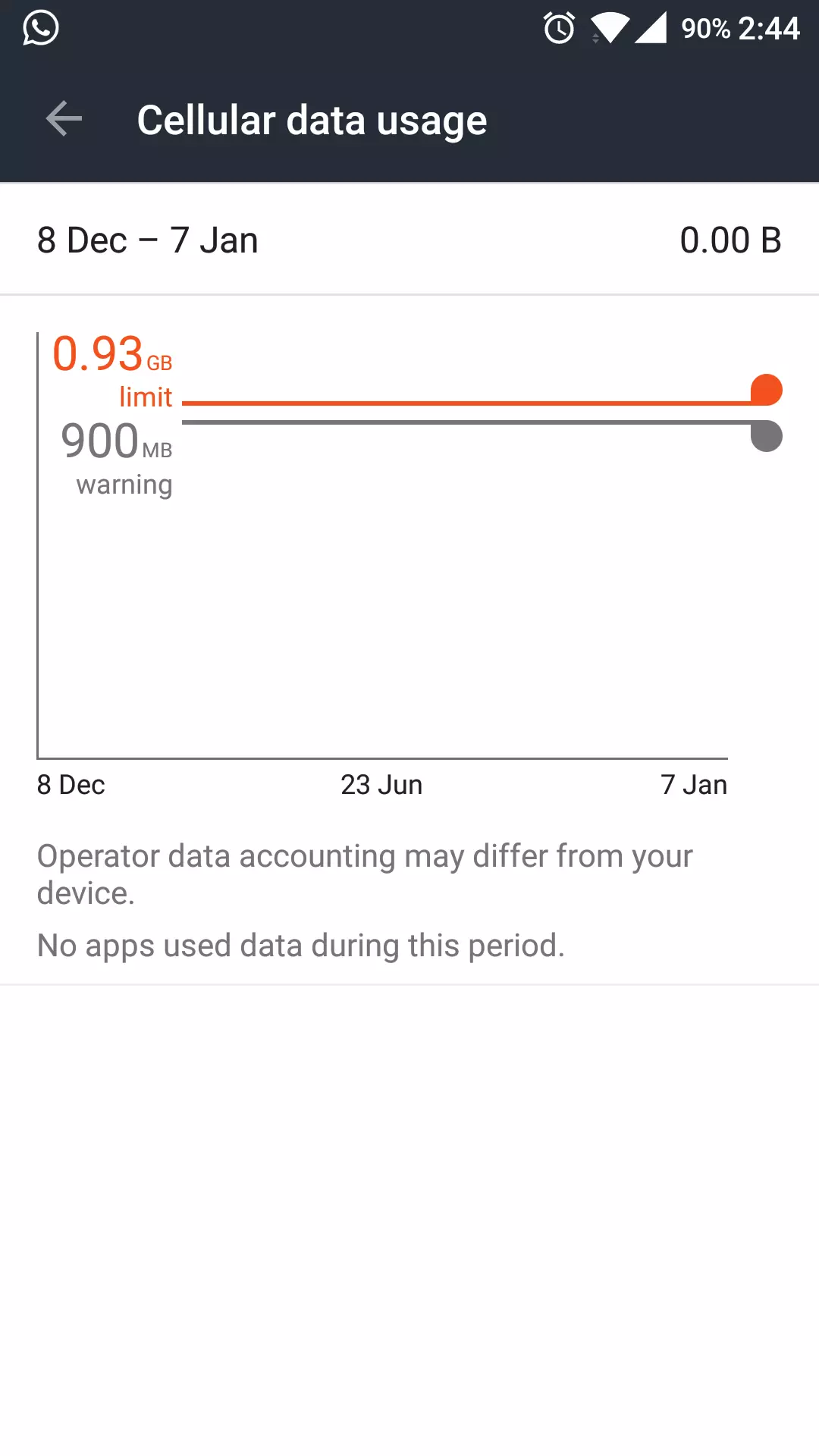Tap the operator data accounting notice text

365,873
